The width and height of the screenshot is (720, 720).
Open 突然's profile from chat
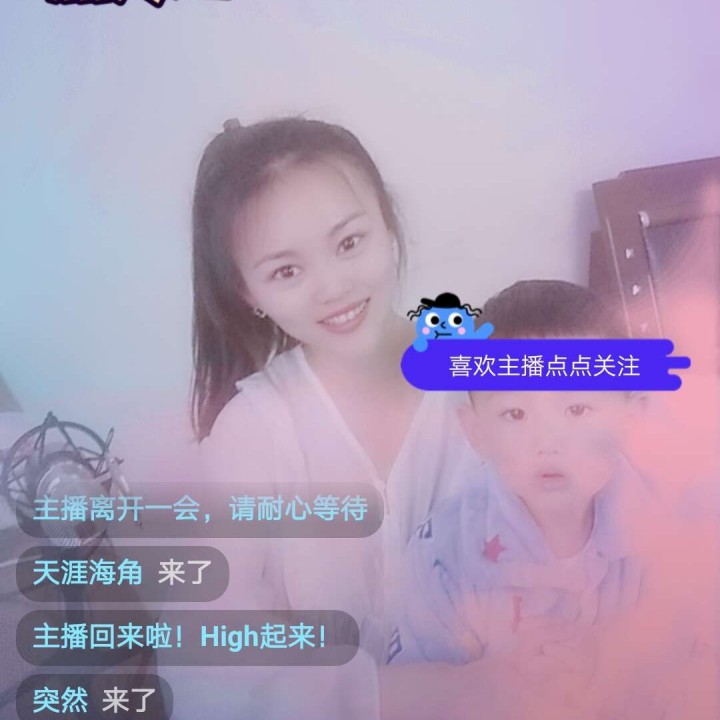tap(60, 700)
